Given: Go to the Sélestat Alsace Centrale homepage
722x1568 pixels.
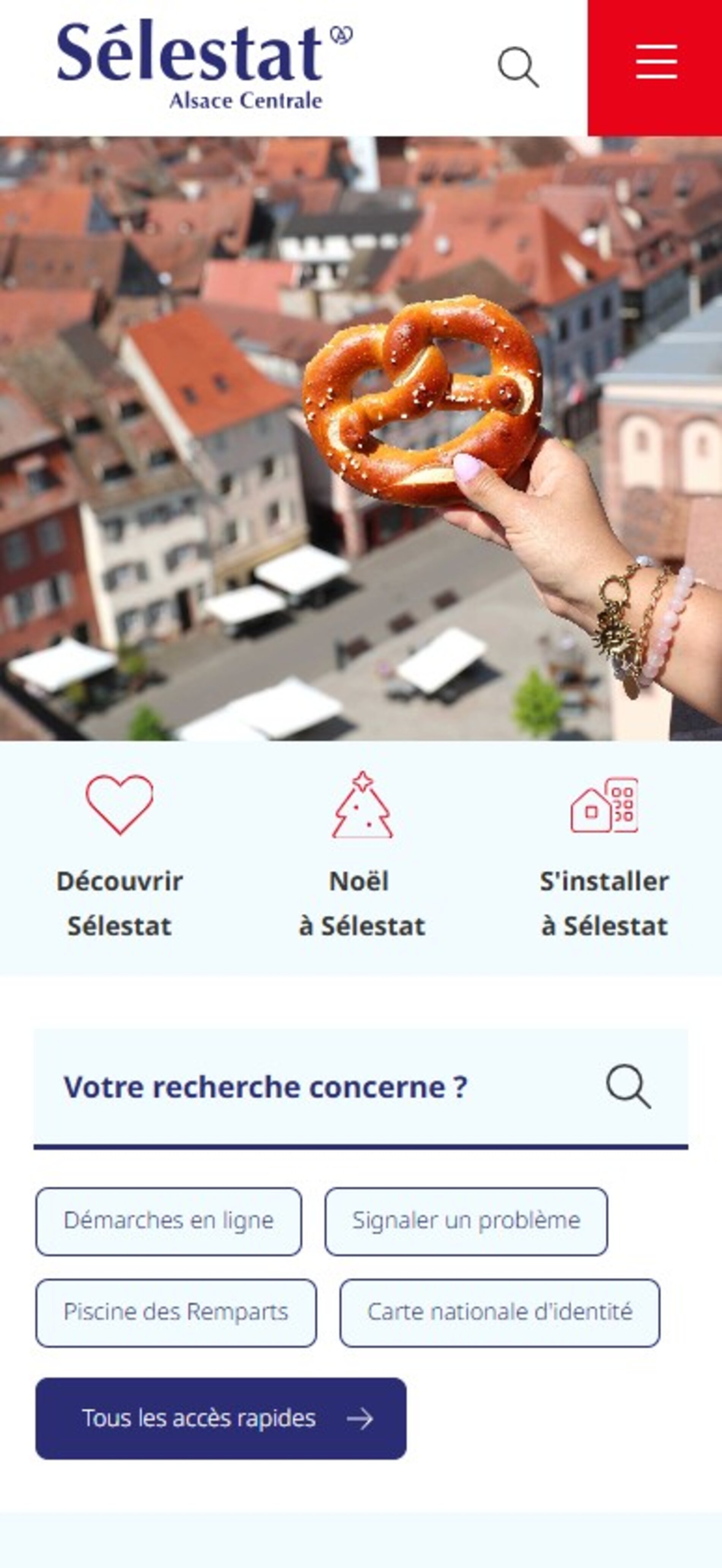Looking at the screenshot, I should coord(204,66).
